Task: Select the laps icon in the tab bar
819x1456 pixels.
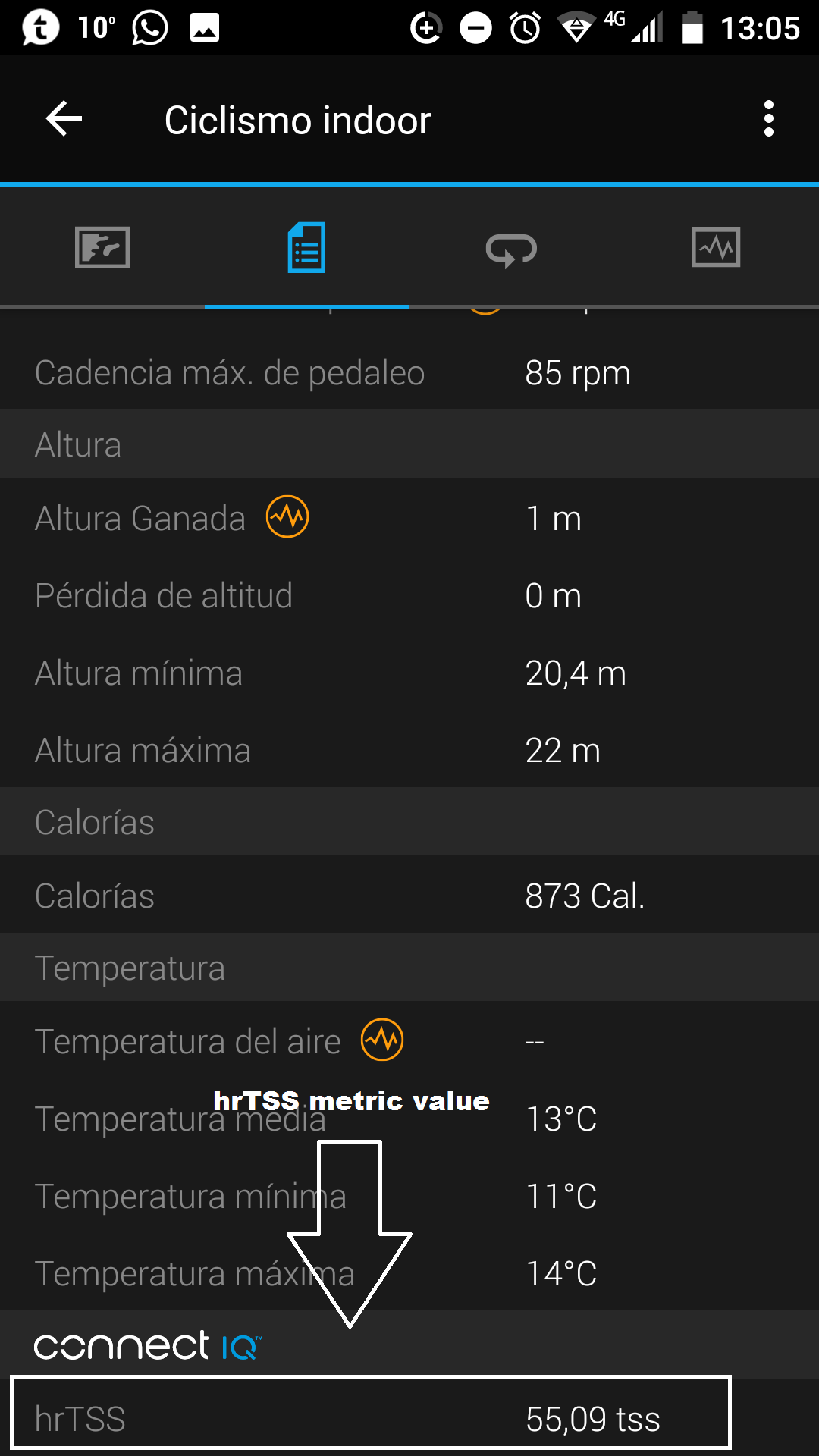Action: coord(511,247)
